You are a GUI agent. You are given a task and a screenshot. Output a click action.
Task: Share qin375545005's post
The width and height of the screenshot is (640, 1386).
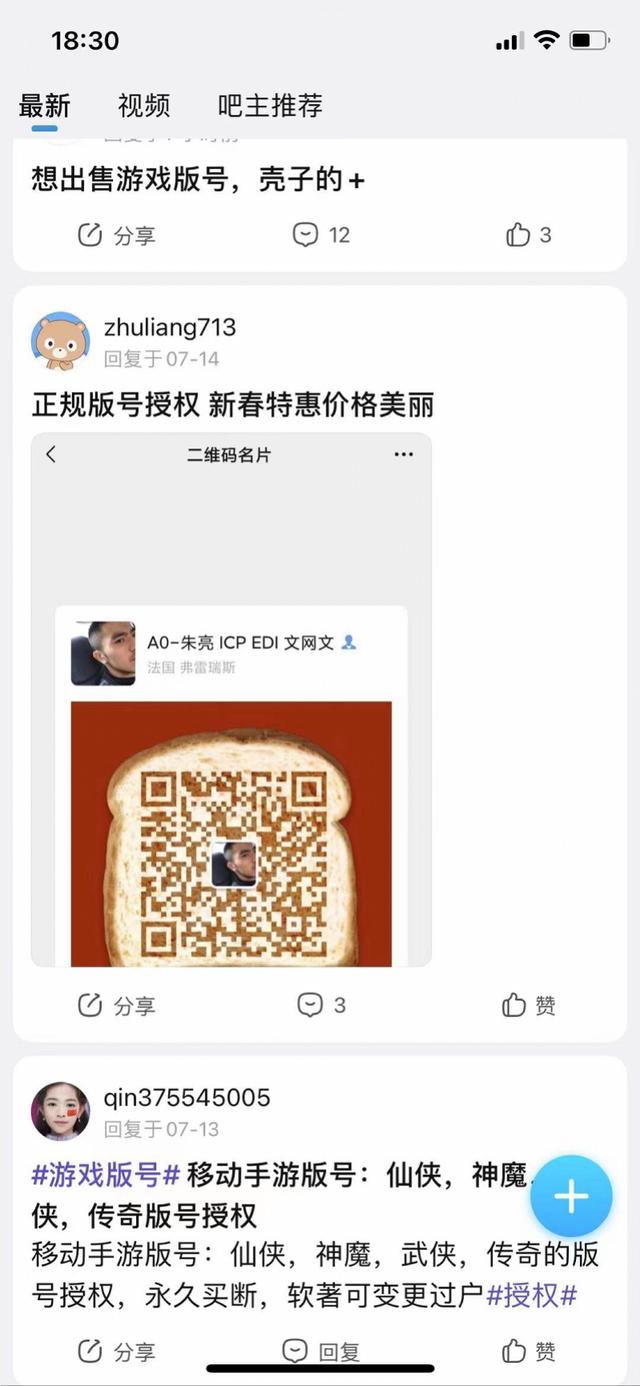[117, 1352]
